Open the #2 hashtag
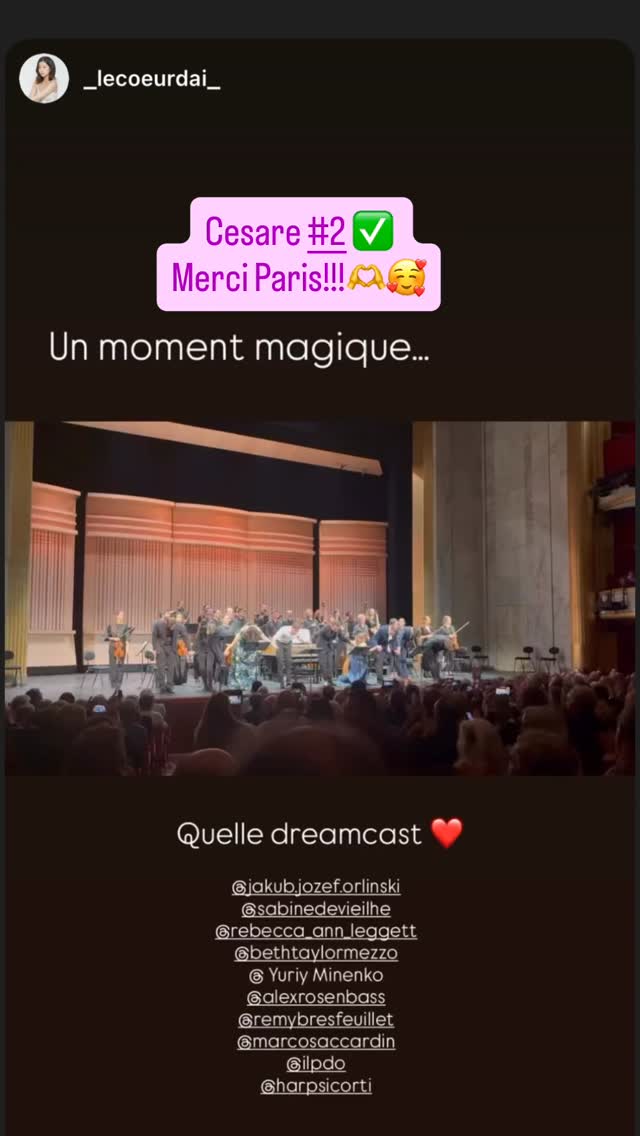This screenshot has width=640, height=1136. coord(326,232)
